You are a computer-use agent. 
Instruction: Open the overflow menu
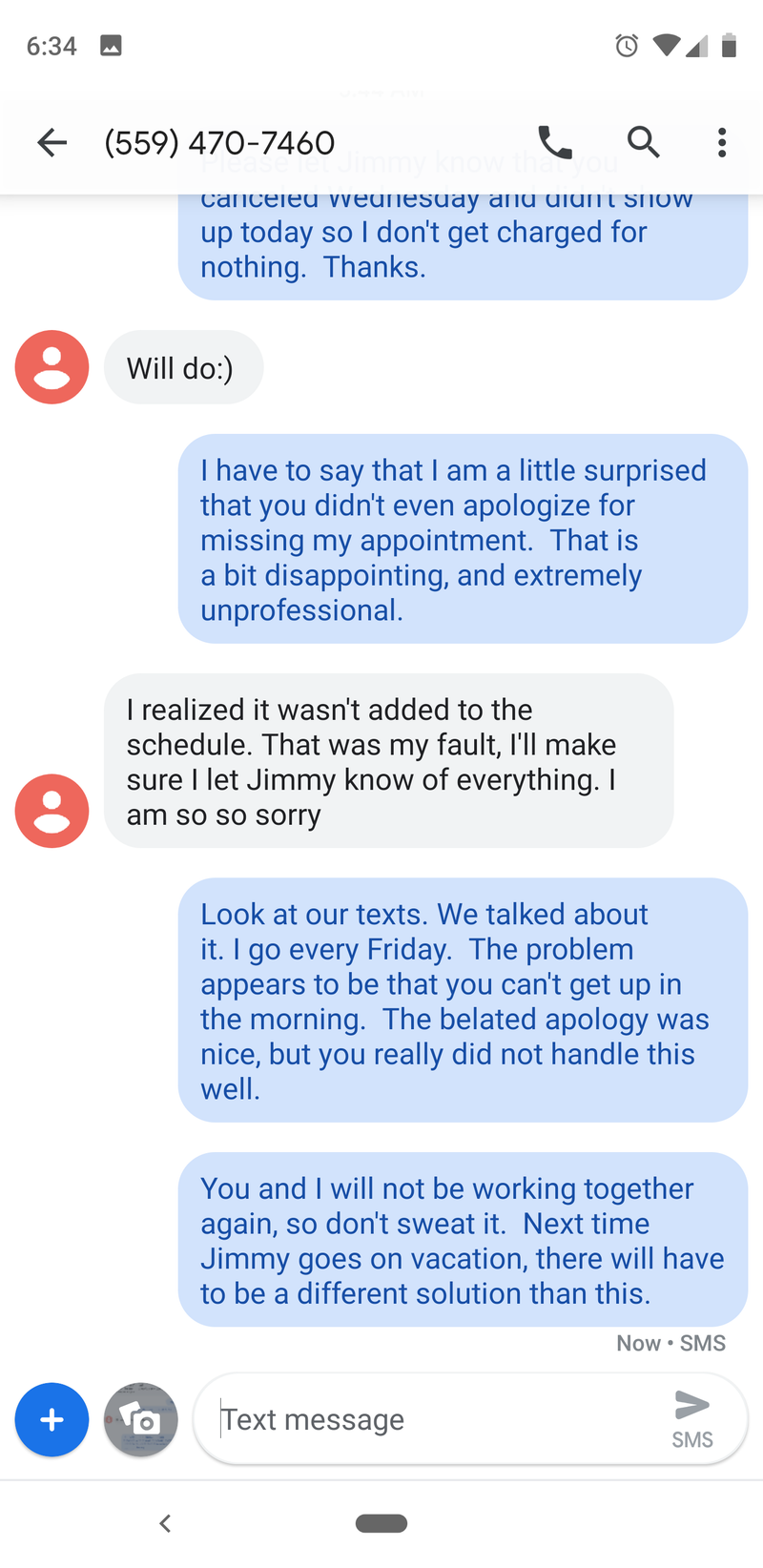tap(722, 143)
